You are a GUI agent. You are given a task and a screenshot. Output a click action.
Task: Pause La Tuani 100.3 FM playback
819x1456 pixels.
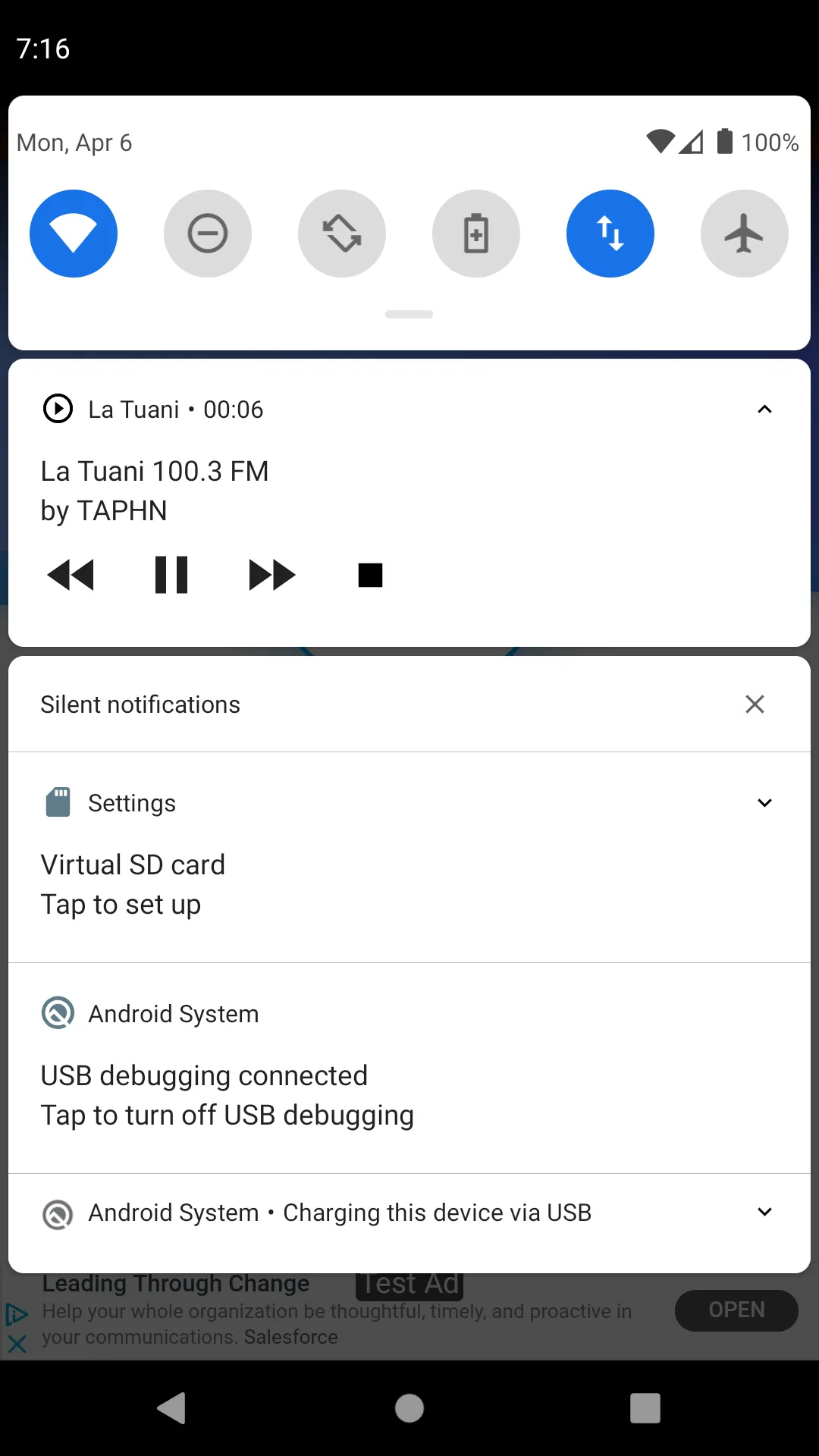coord(171,575)
